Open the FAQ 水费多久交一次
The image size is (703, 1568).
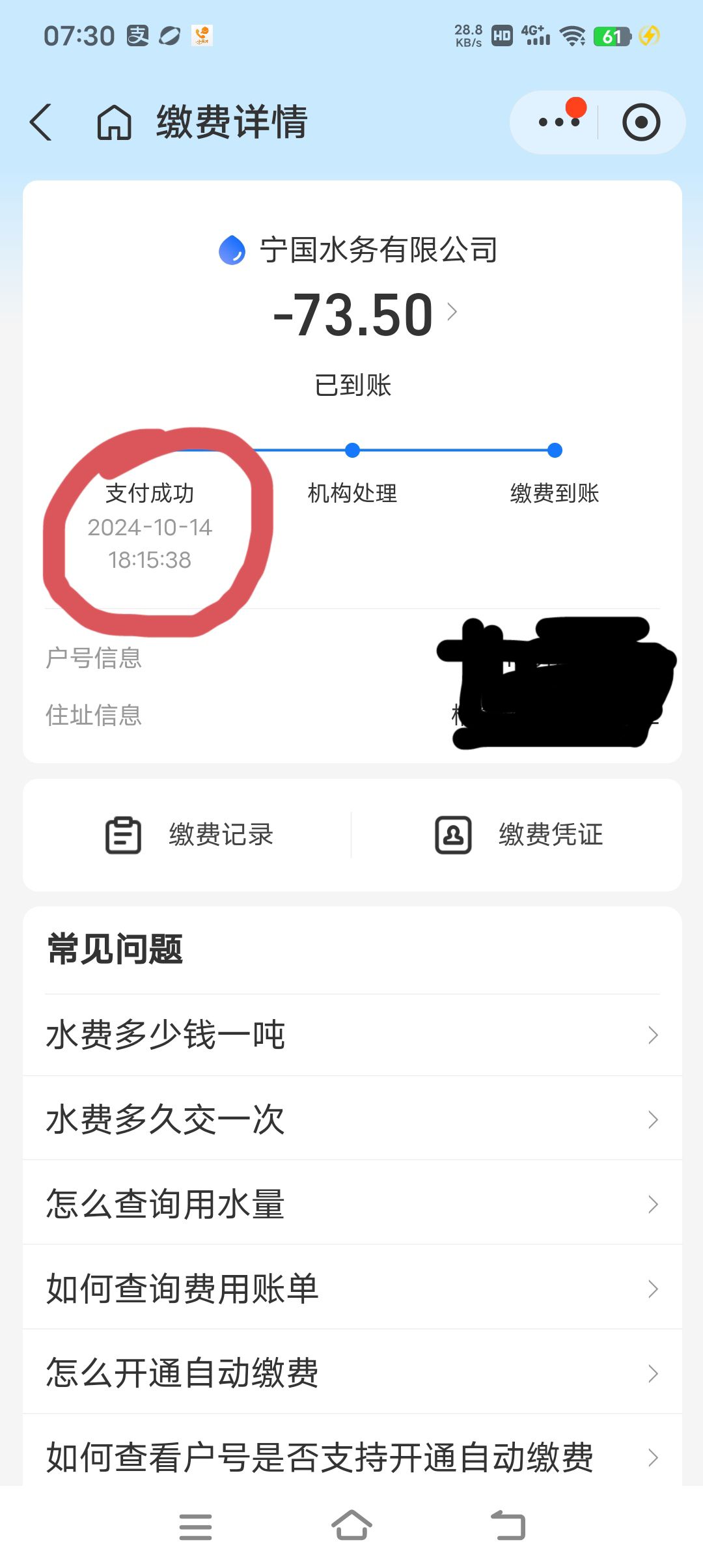352,1119
